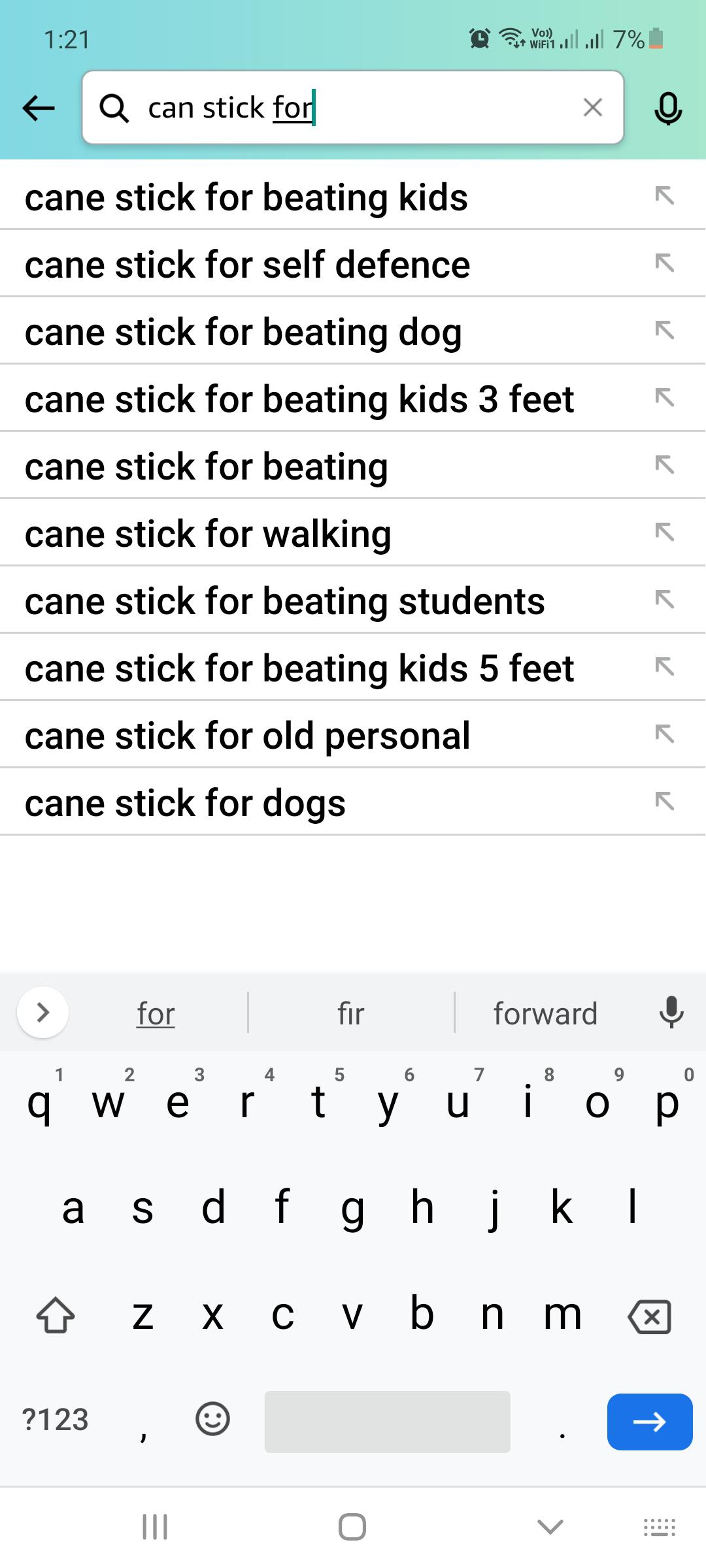Choose keyboard word suggestion 'fir'
The image size is (706, 1568).
tap(351, 1014)
